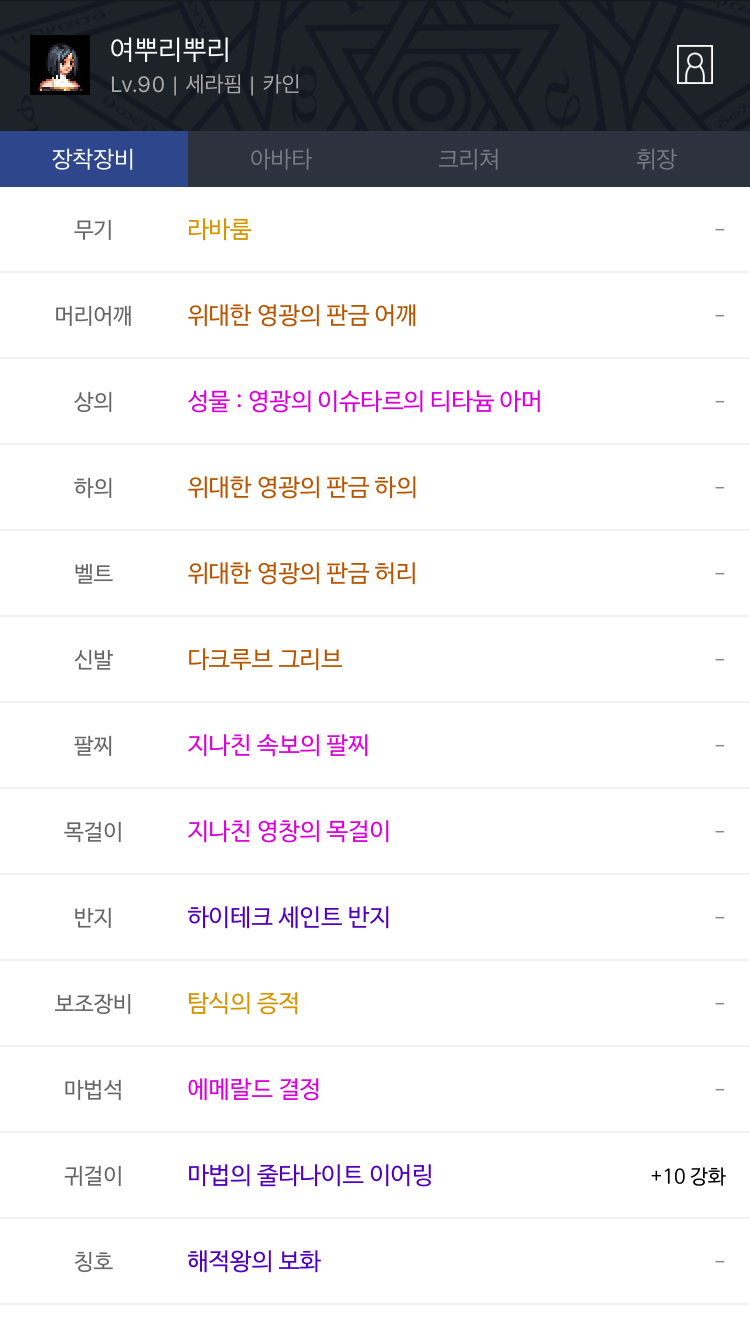Open the character profile icon
This screenshot has width=750, height=1334.
point(695,65)
